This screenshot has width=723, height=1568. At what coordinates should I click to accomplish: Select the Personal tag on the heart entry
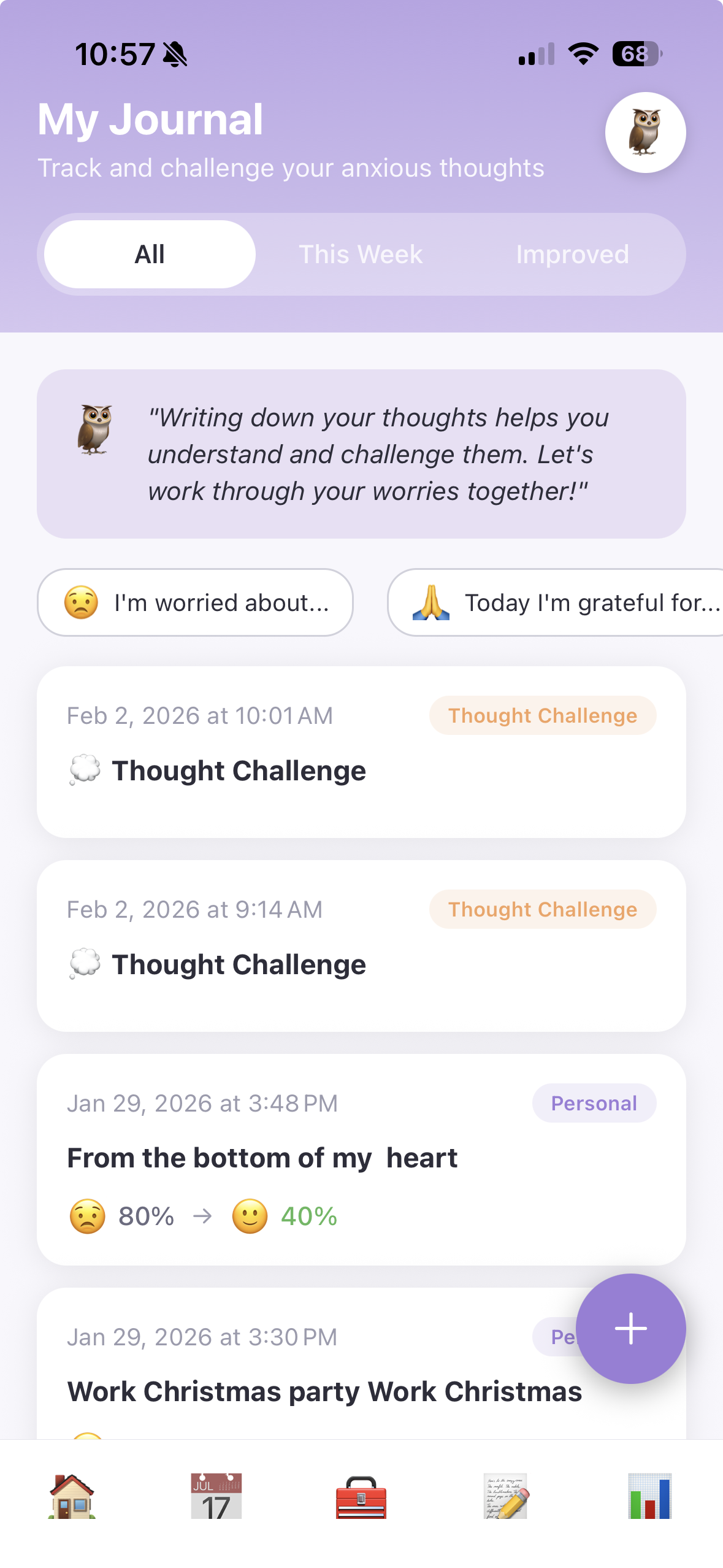click(594, 1103)
